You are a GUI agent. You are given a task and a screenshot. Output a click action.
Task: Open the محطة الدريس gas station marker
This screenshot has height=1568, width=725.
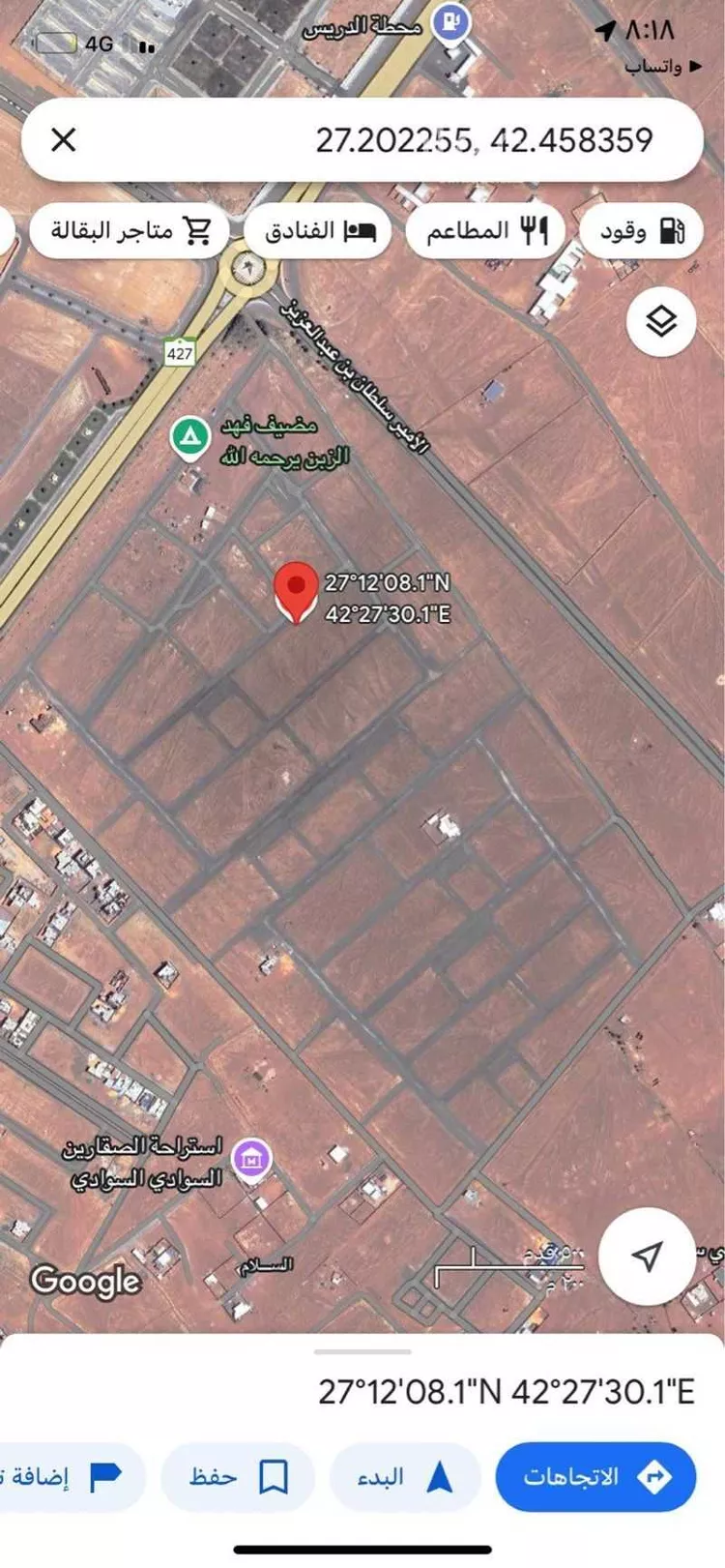(x=449, y=21)
